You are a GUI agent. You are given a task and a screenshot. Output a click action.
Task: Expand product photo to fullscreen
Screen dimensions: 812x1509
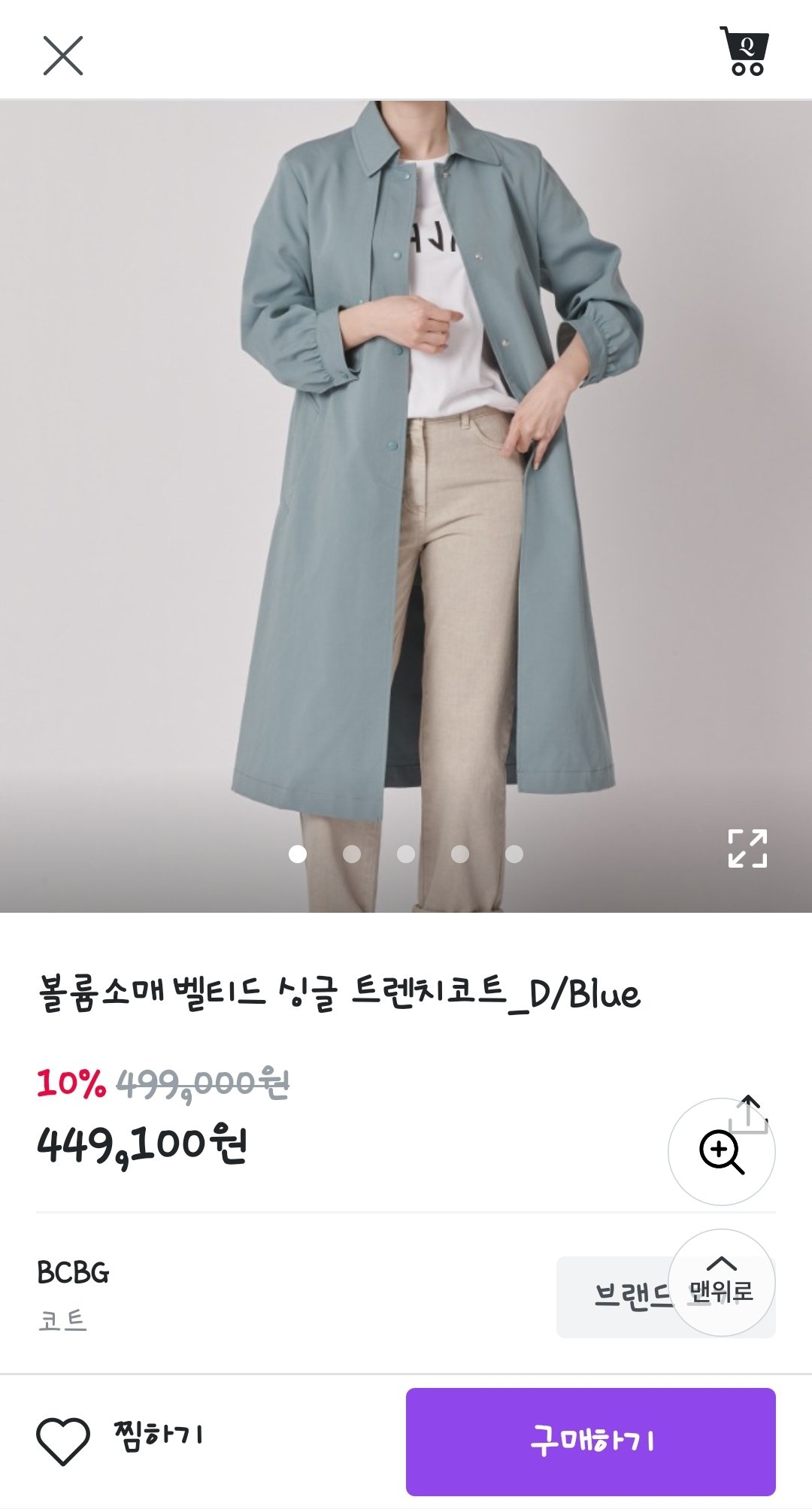(747, 849)
